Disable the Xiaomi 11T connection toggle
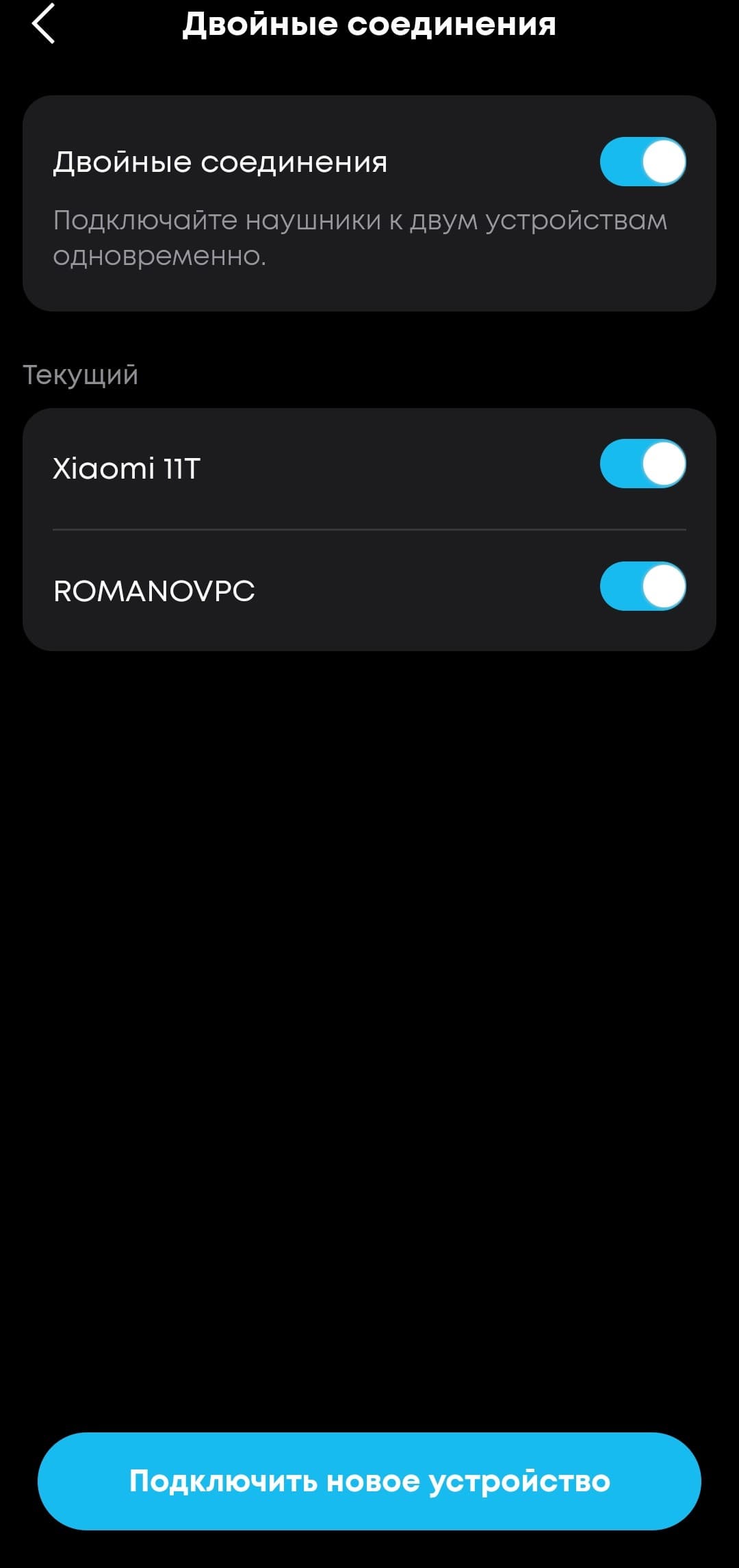This screenshot has height=1568, width=739. point(643,464)
